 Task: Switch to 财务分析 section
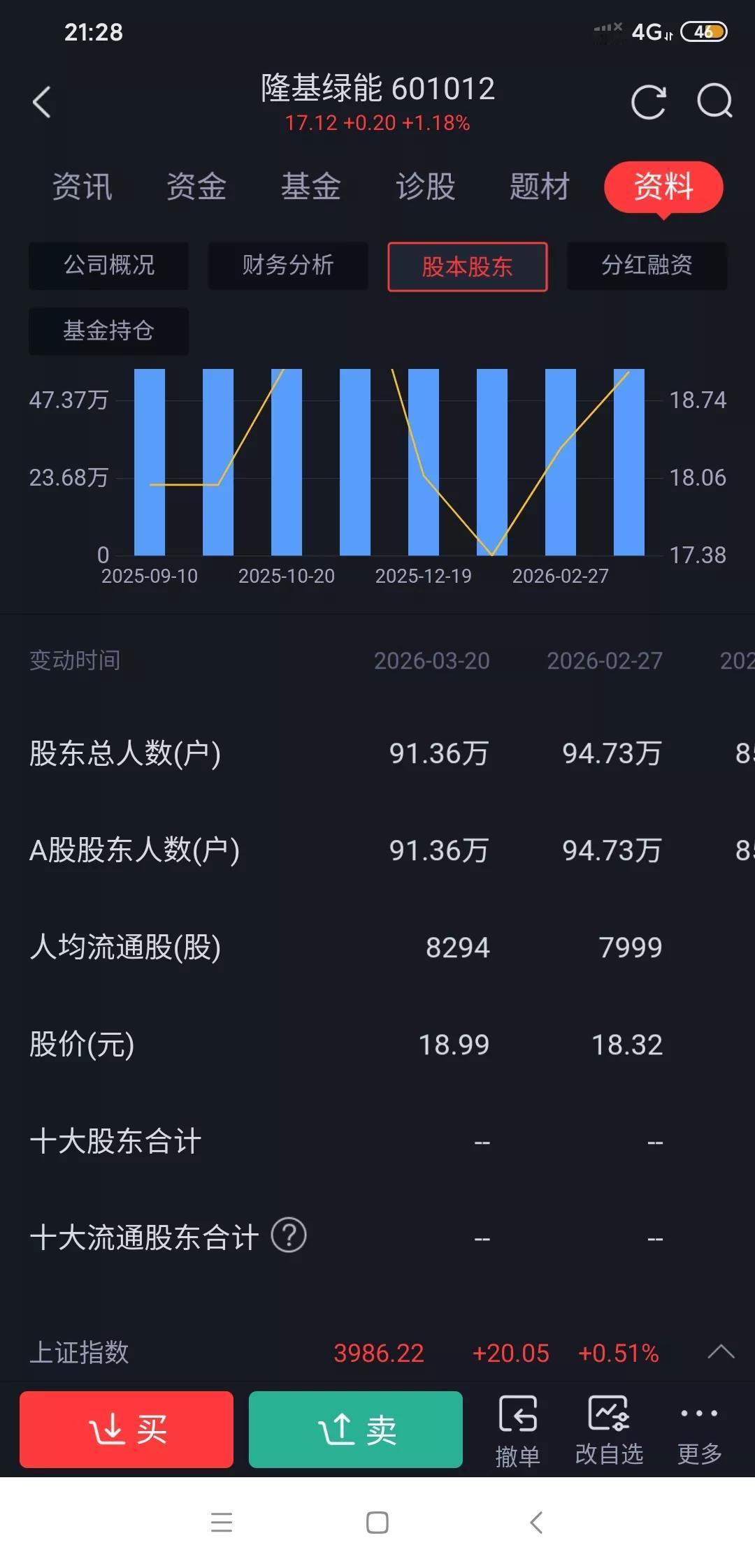click(x=287, y=266)
